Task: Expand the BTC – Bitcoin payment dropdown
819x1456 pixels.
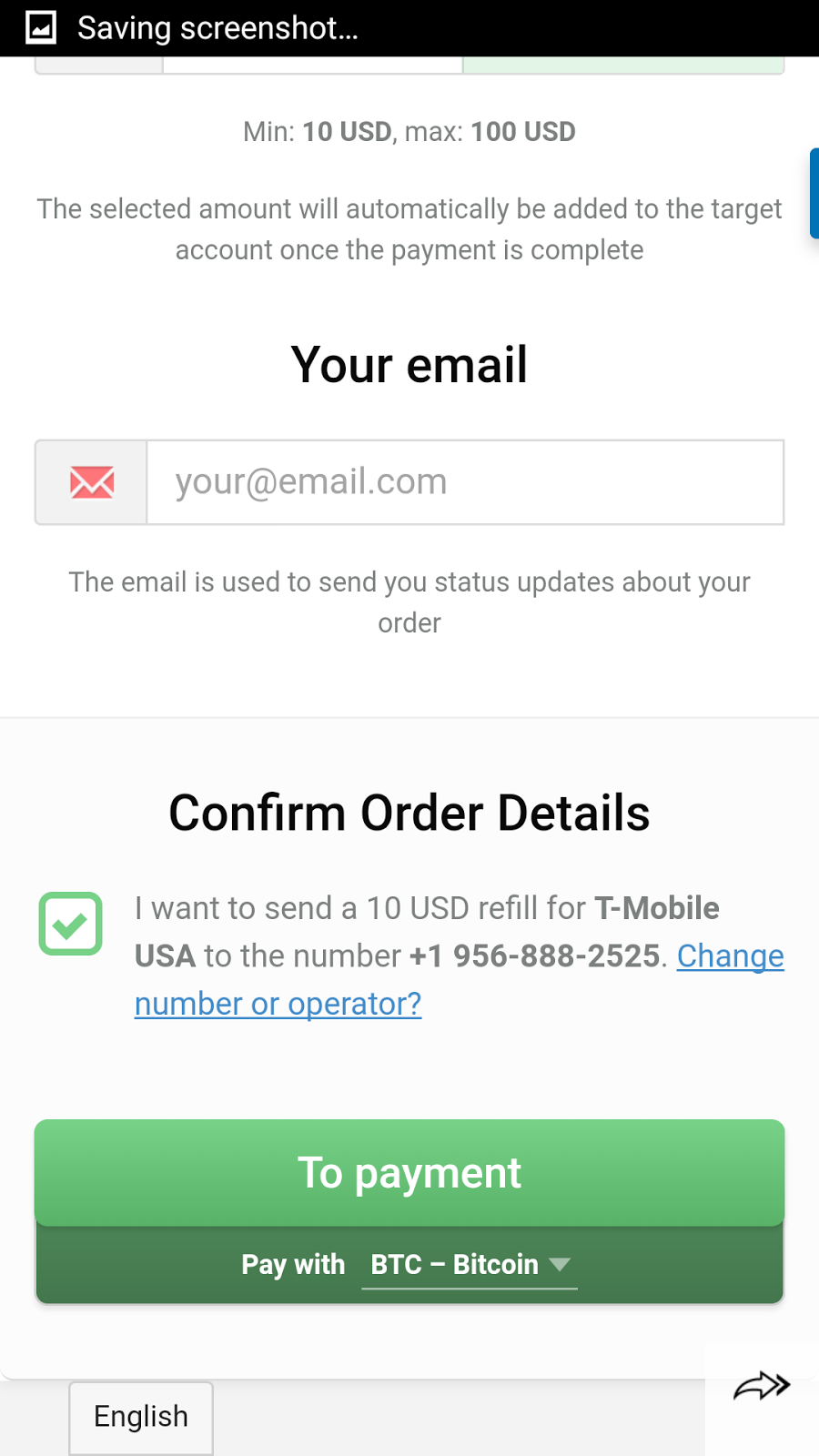Action: pos(470,1265)
